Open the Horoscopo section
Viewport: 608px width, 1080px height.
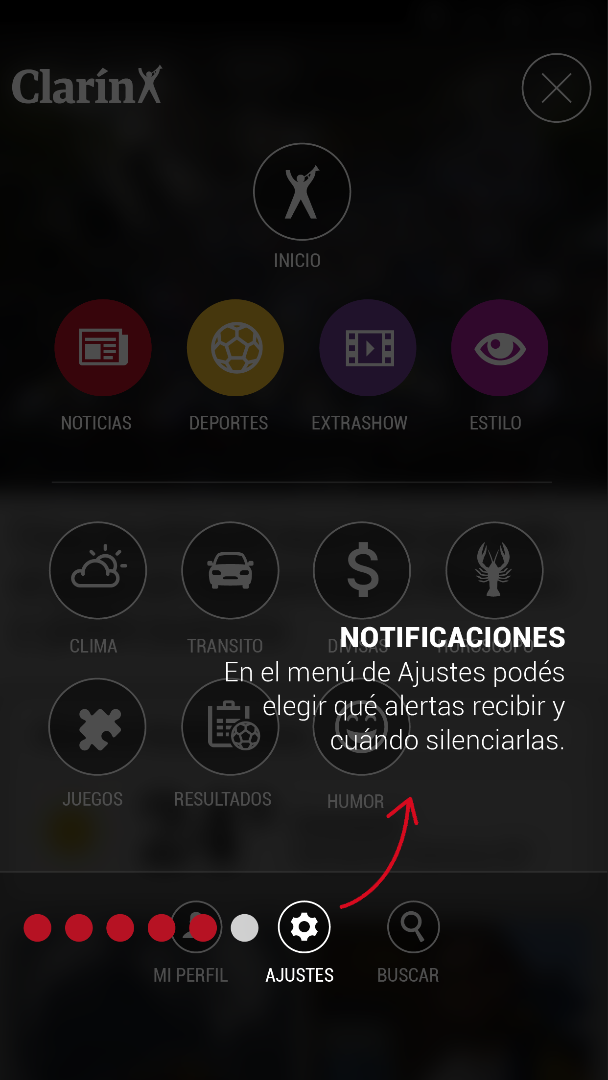click(x=494, y=571)
